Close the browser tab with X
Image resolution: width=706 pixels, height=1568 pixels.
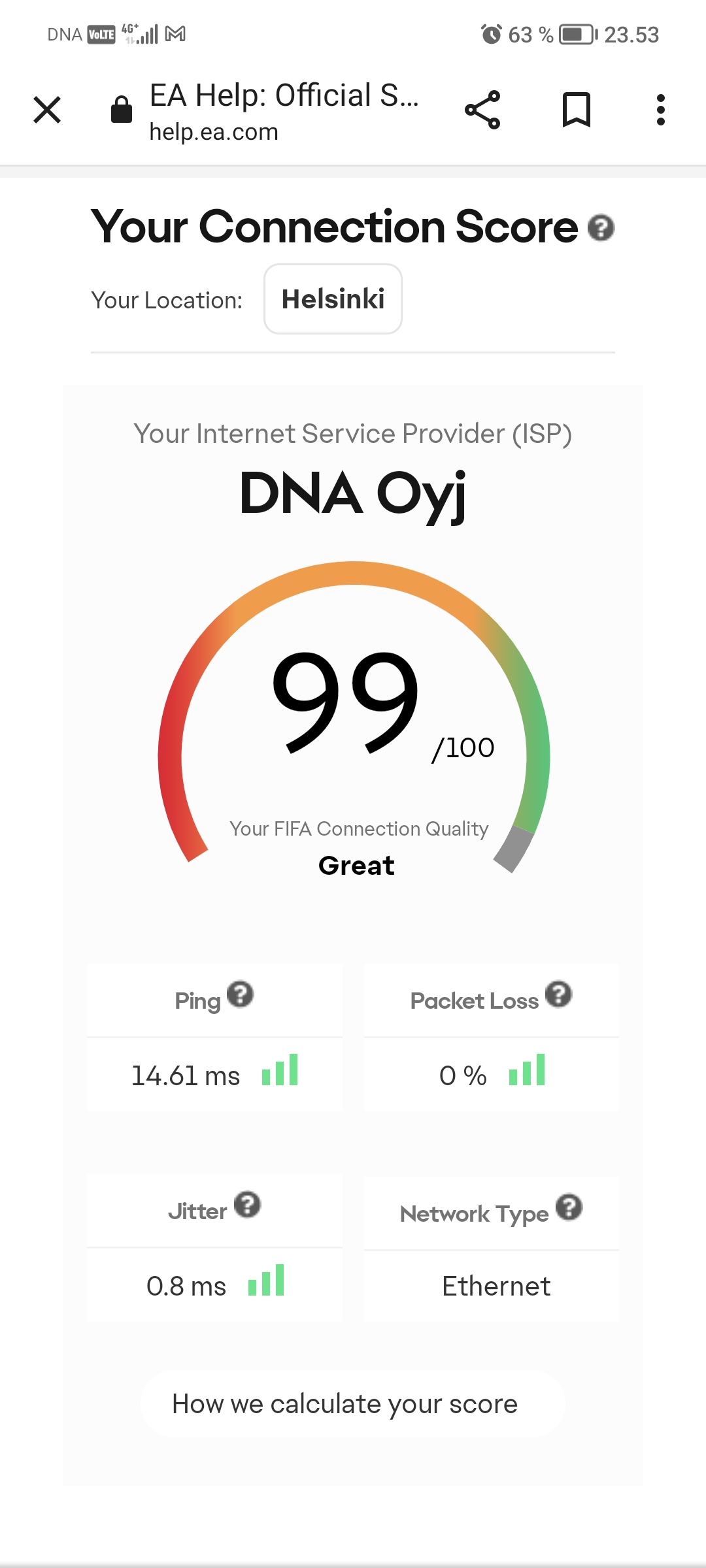pyautogui.click(x=47, y=110)
